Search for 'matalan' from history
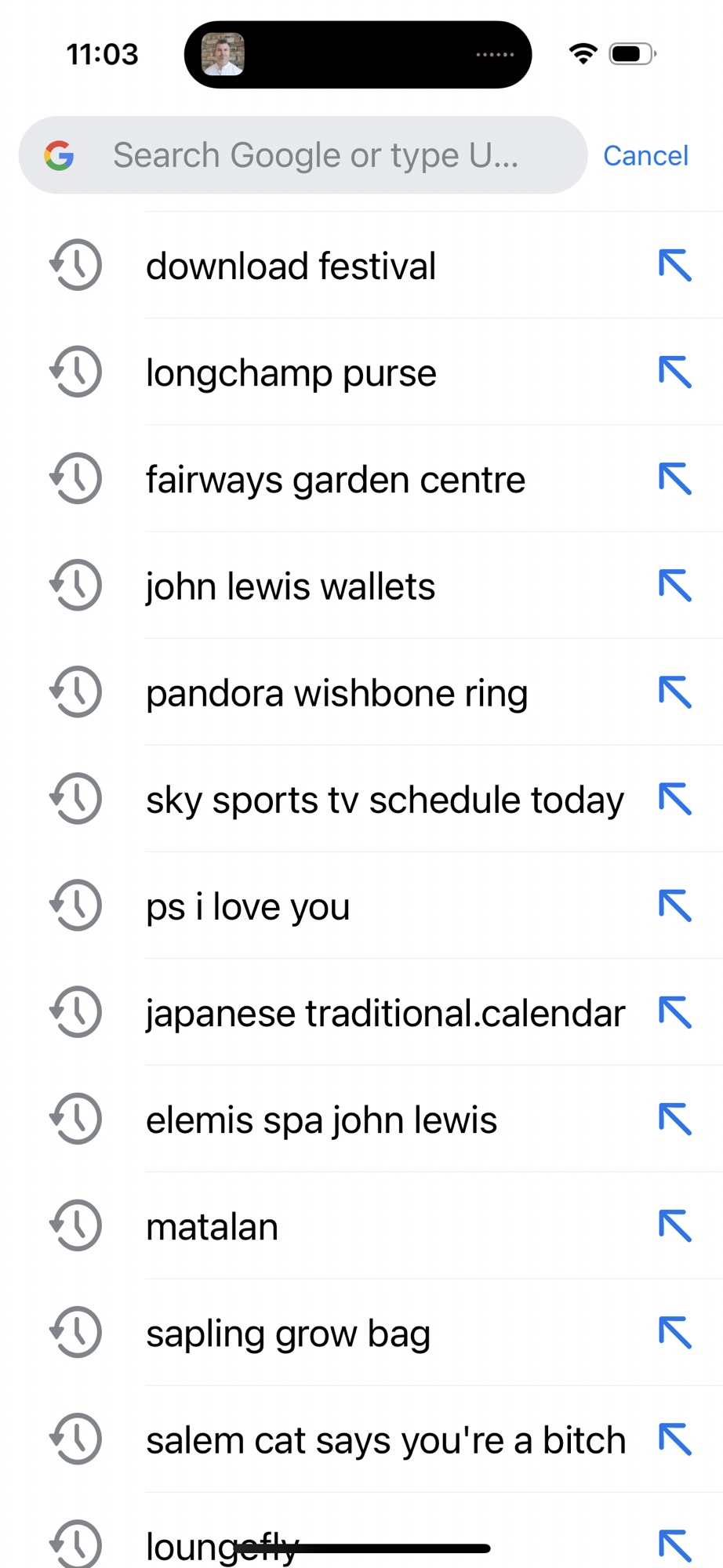 tap(212, 1226)
